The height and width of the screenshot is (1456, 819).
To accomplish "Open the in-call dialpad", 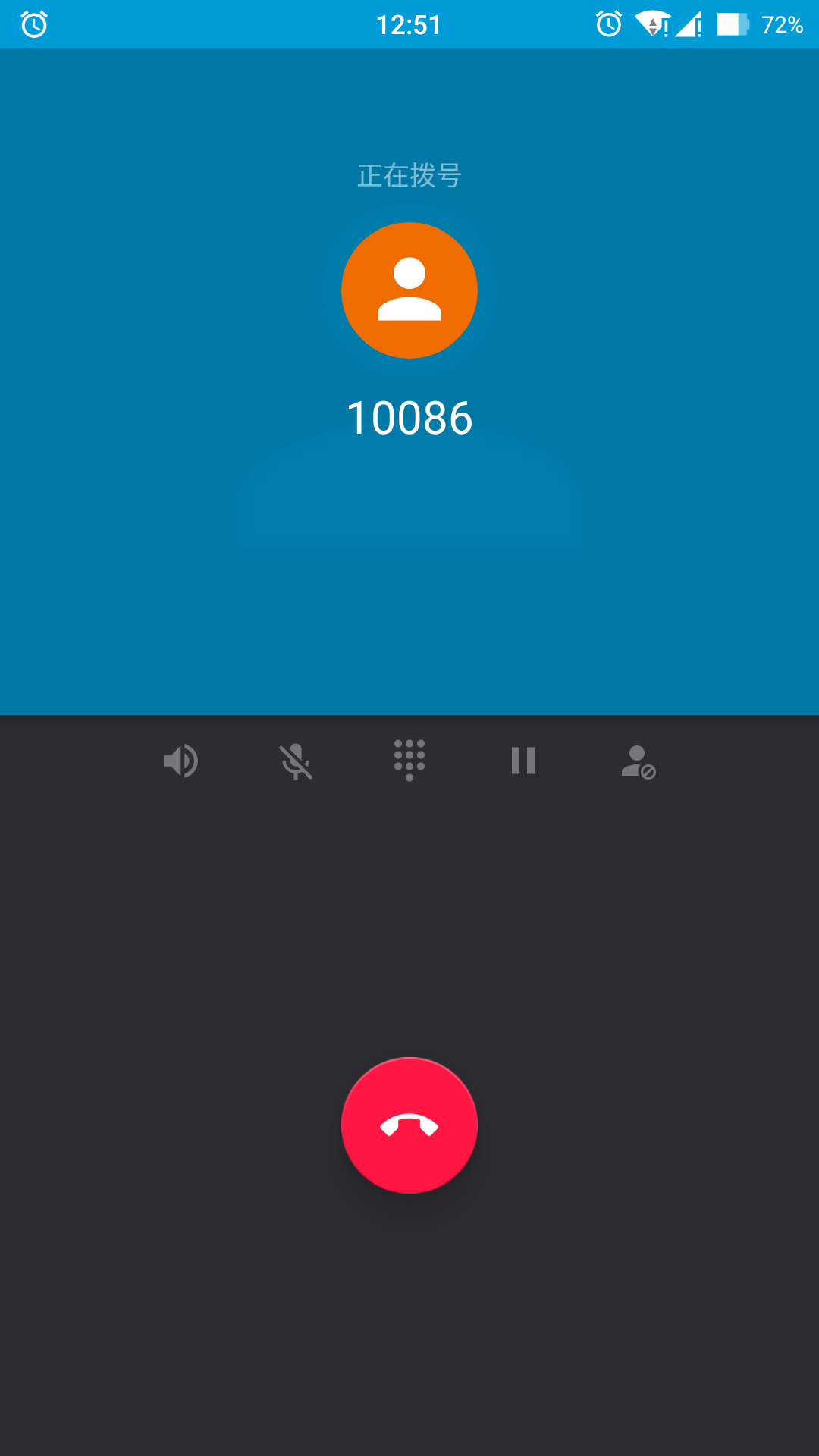I will pyautogui.click(x=409, y=761).
